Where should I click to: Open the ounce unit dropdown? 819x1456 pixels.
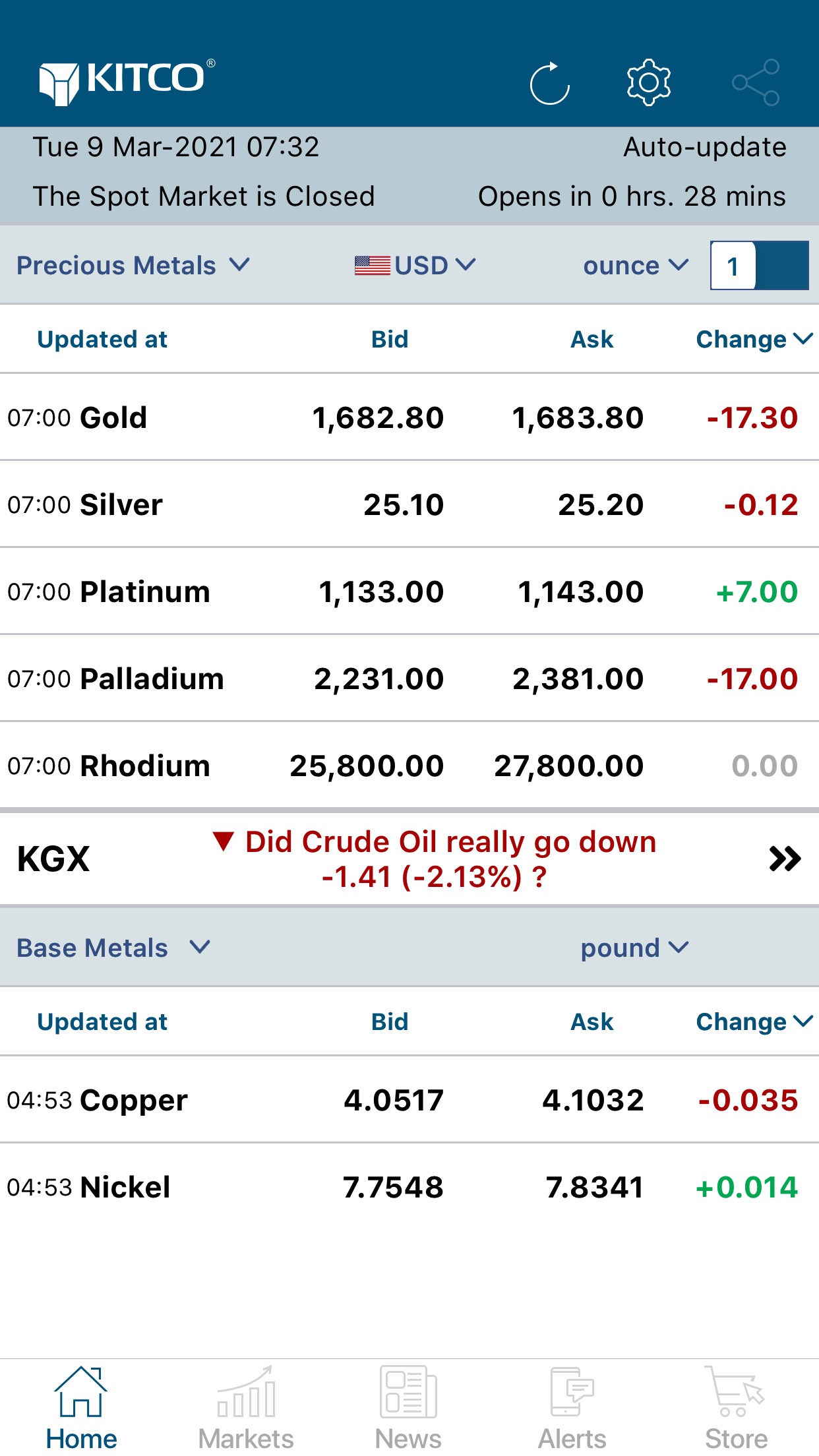tap(636, 265)
